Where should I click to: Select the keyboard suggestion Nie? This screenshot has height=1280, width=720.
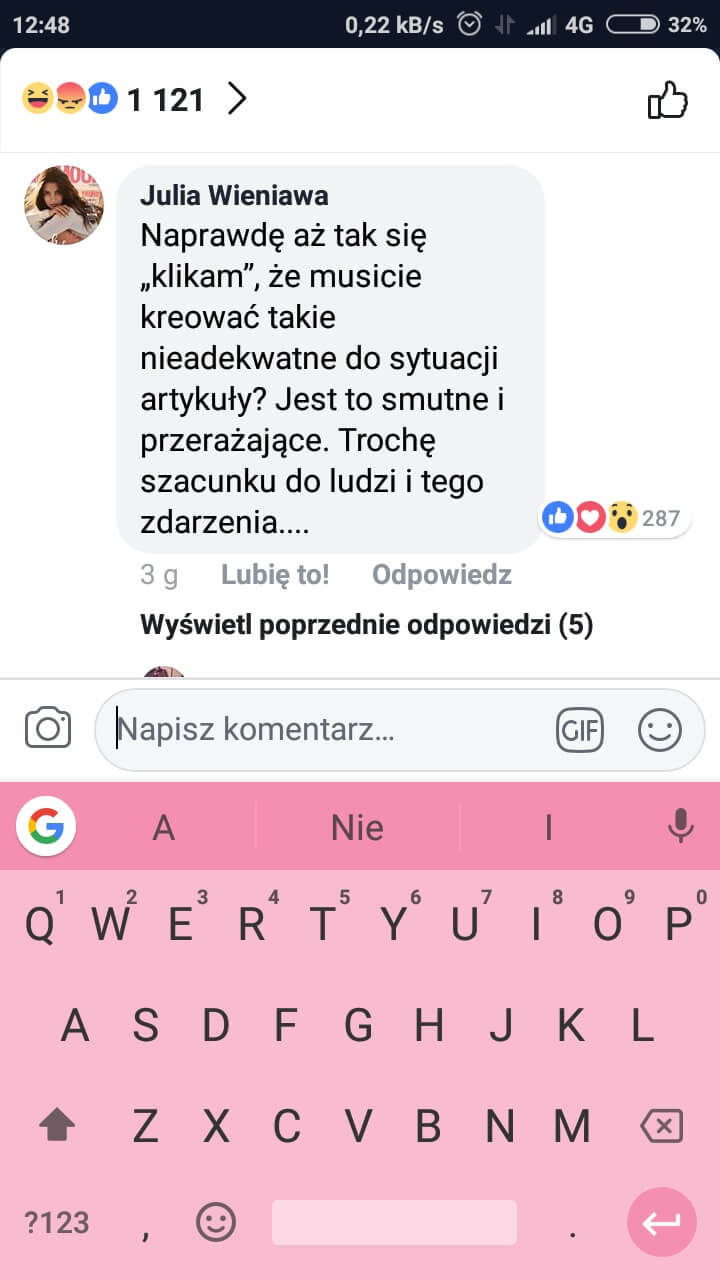point(357,827)
